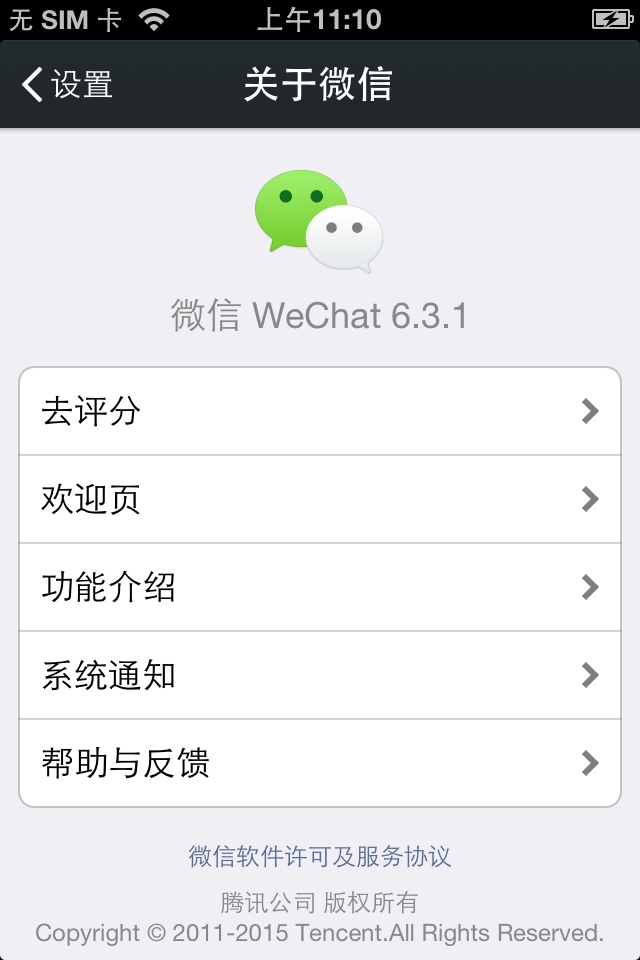This screenshot has height=960, width=640.
Task: Open the 欢迎页 row
Action: pos(320,499)
